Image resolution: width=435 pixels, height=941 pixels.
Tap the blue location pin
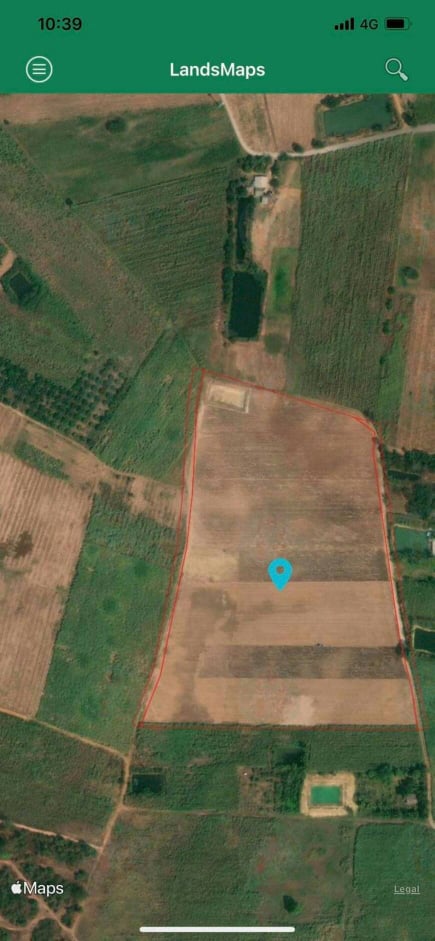point(280,574)
